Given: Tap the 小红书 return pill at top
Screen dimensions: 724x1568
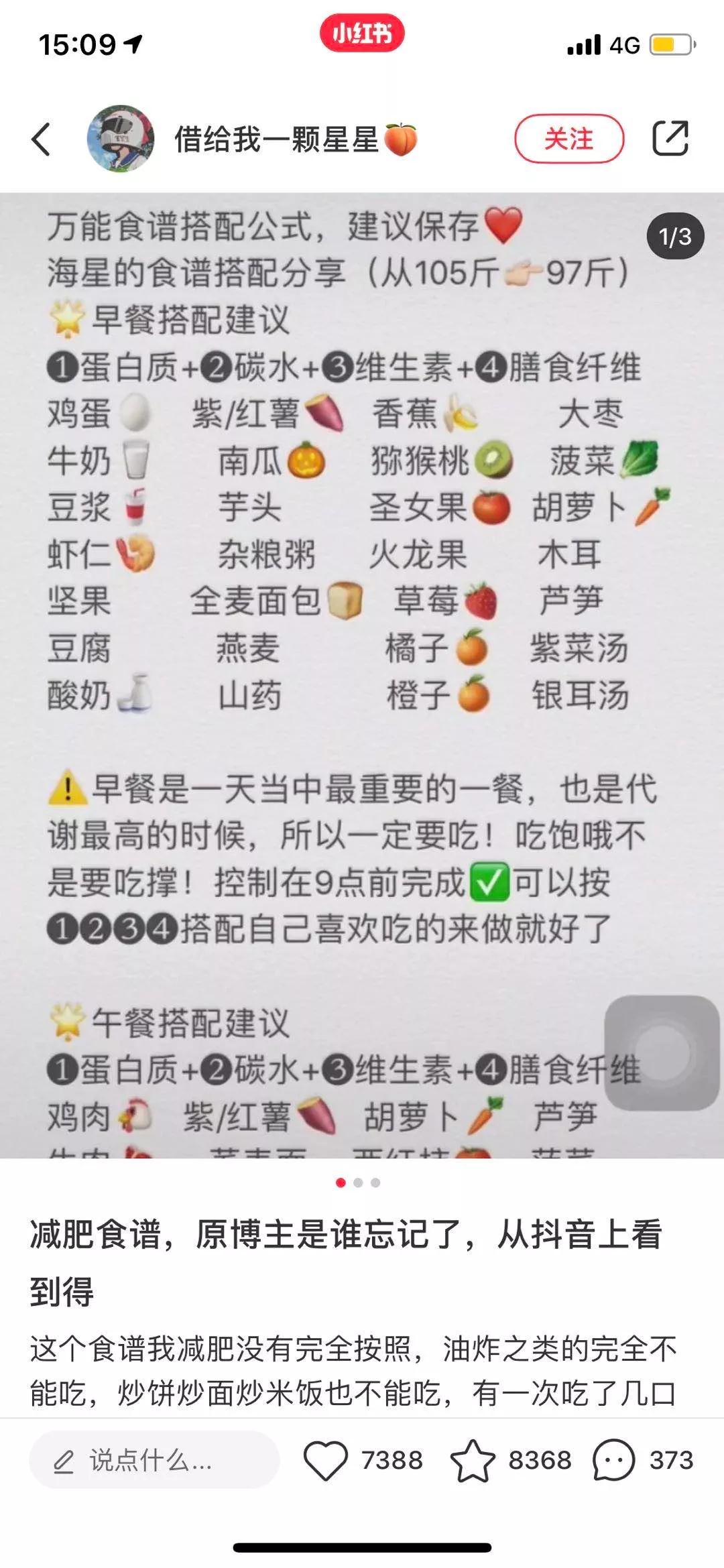Looking at the screenshot, I should click(x=362, y=34).
